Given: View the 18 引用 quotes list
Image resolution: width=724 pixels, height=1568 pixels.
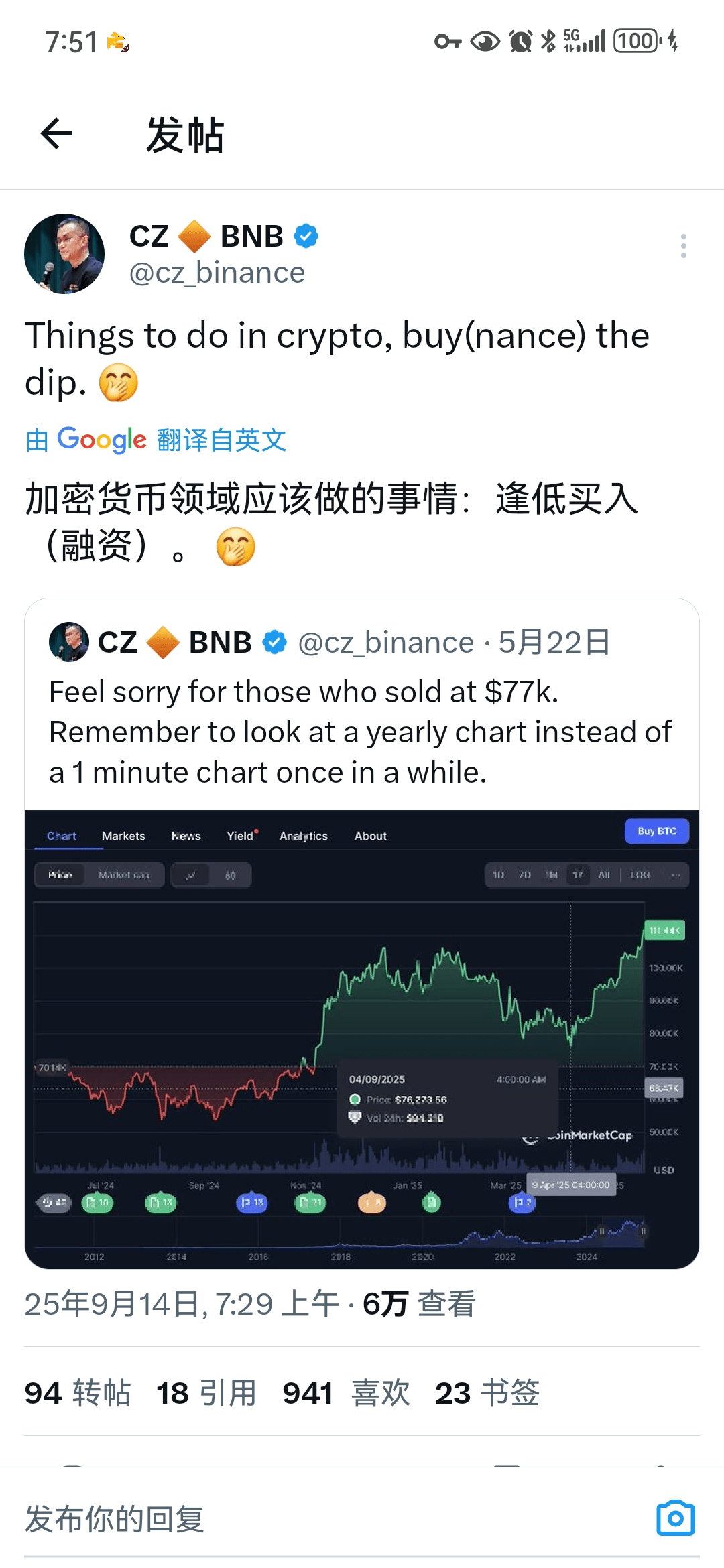Looking at the screenshot, I should tap(206, 1393).
